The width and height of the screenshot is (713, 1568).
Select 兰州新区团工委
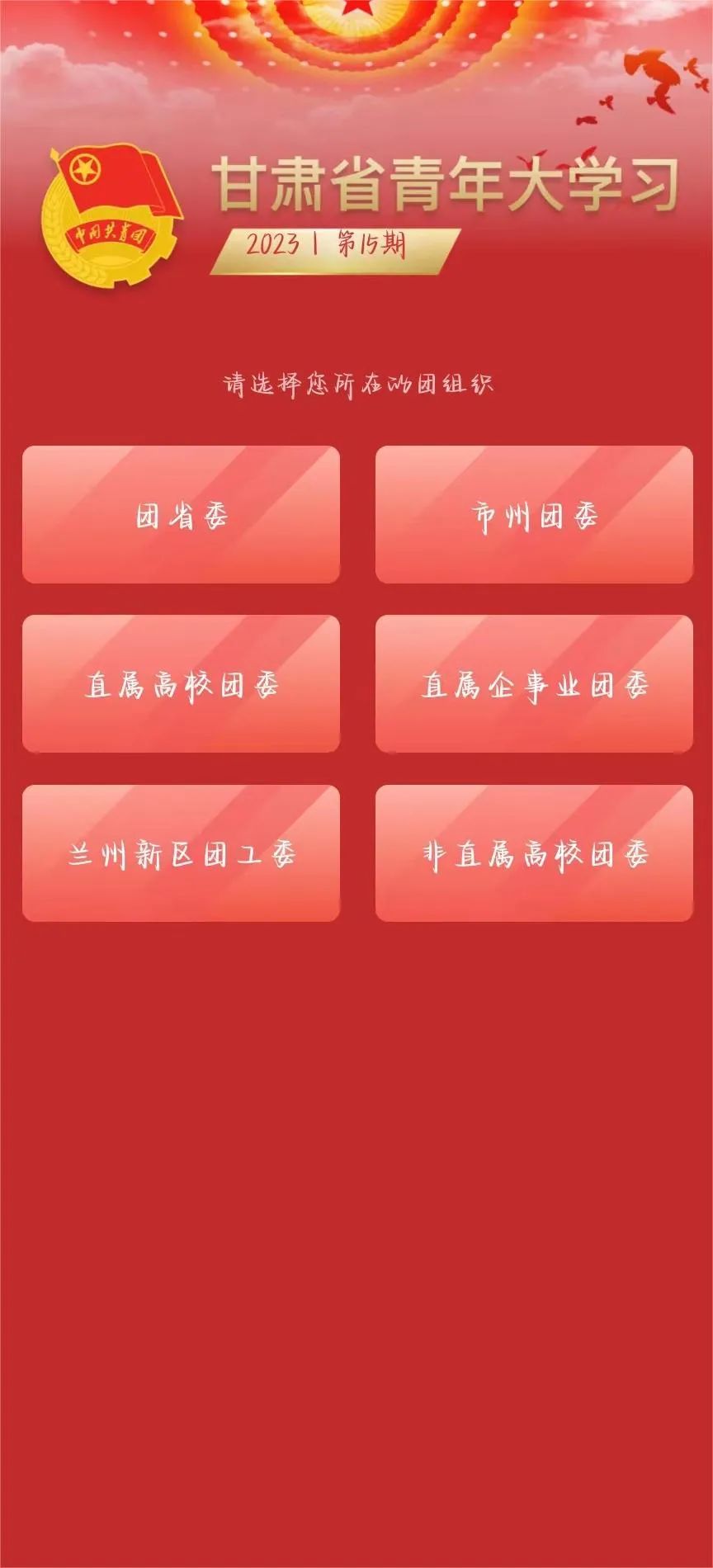point(181,853)
